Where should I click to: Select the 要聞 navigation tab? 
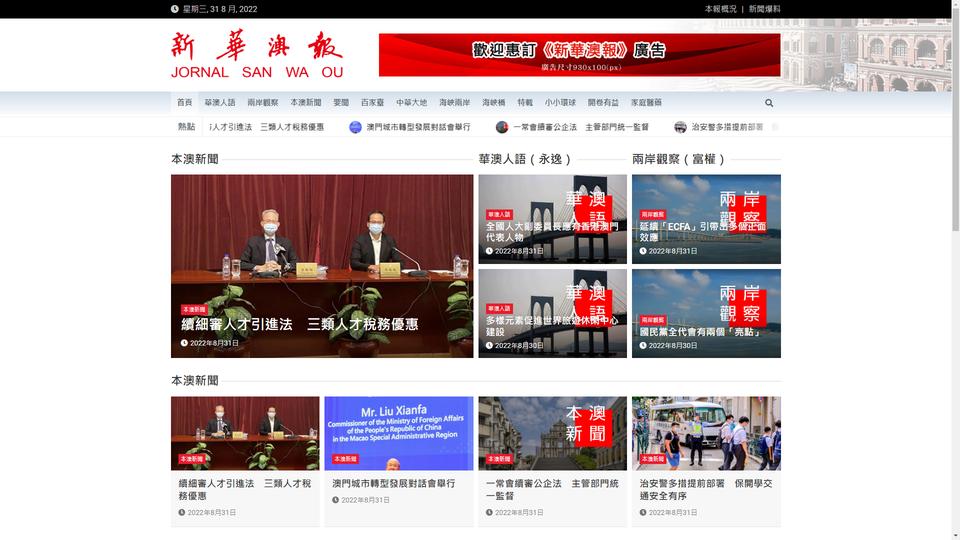(x=341, y=103)
